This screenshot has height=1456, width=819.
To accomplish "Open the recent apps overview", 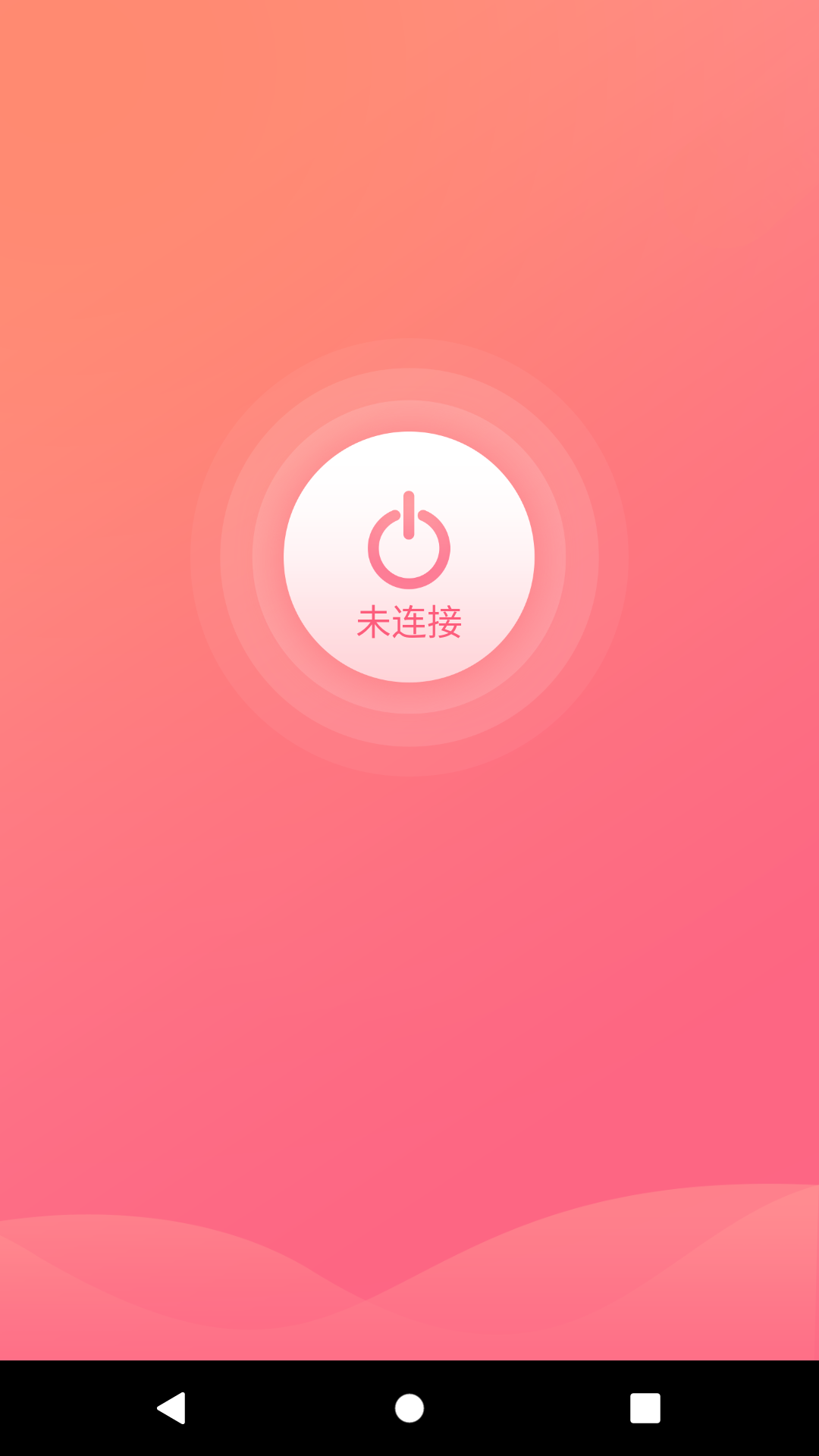I will [x=645, y=1408].
